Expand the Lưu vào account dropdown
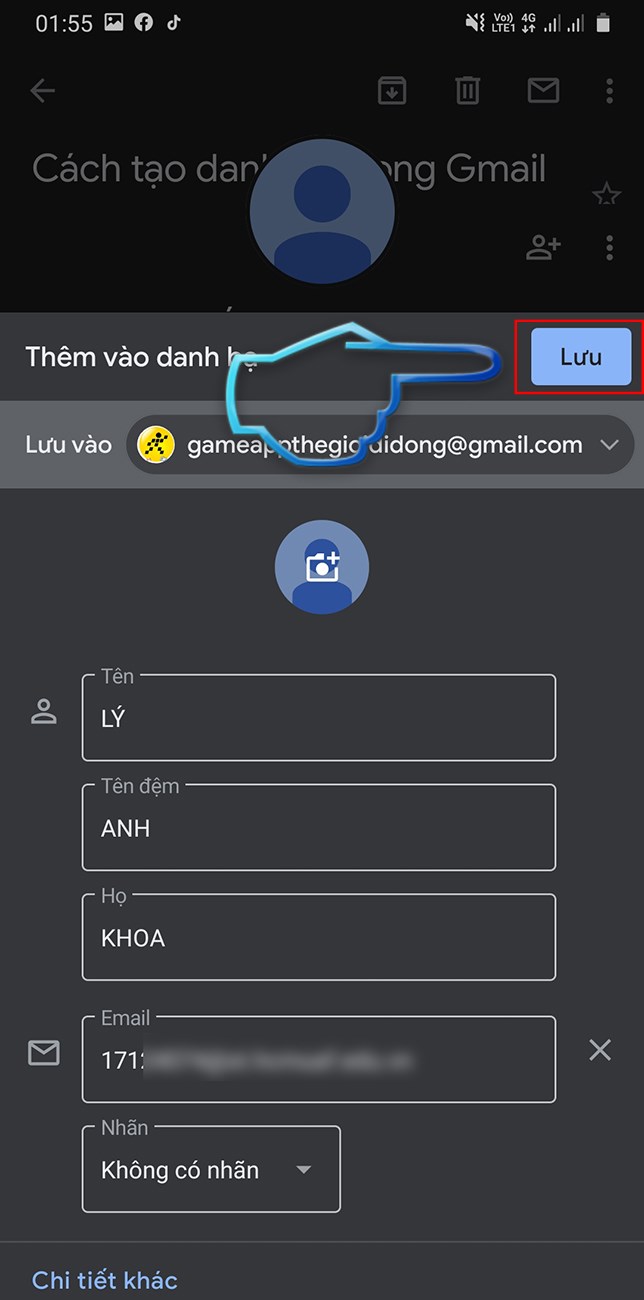This screenshot has width=644, height=1300. [609, 444]
